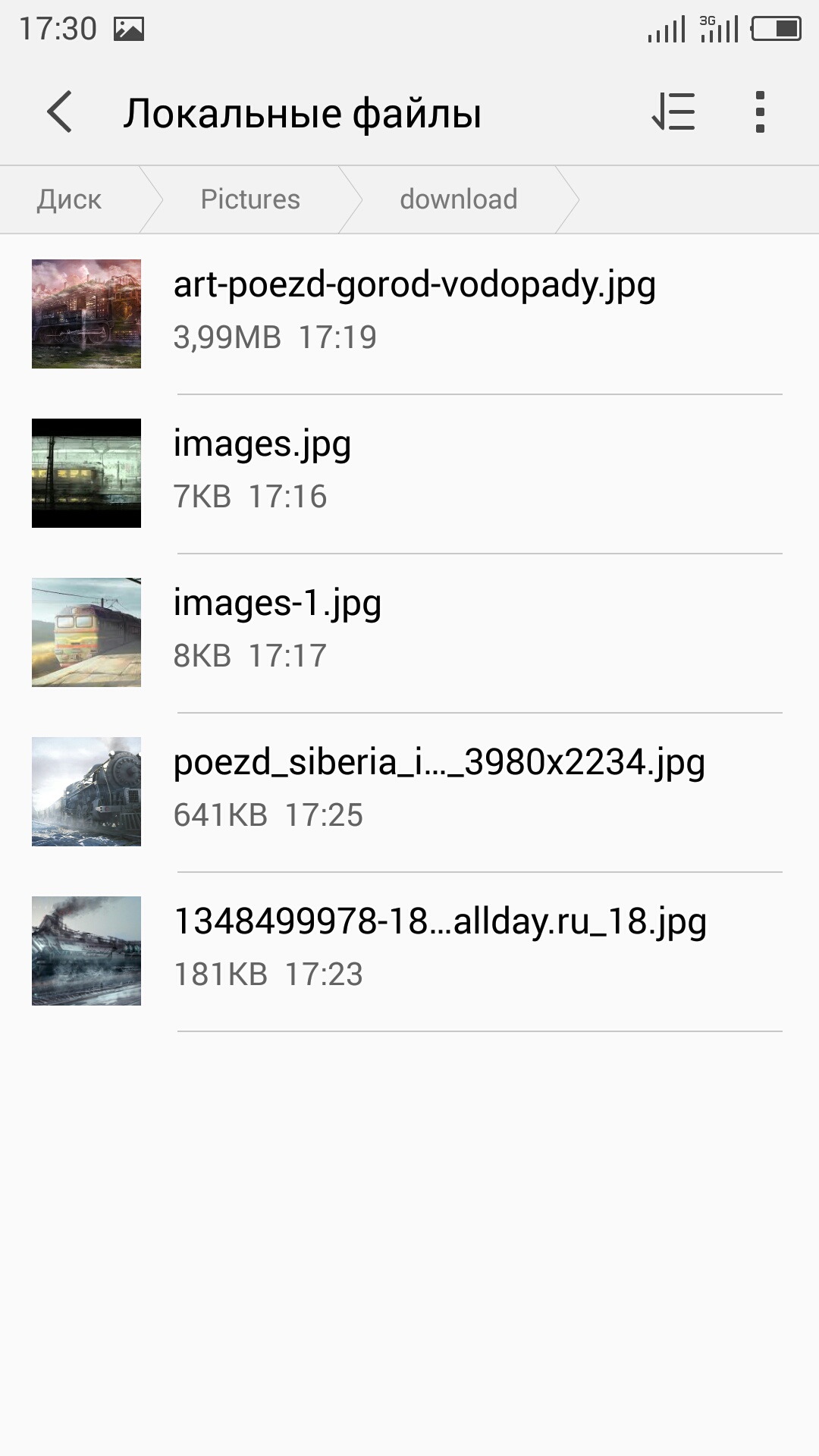Open the three-dot overflow menu
Image resolution: width=819 pixels, height=1456 pixels.
760,112
